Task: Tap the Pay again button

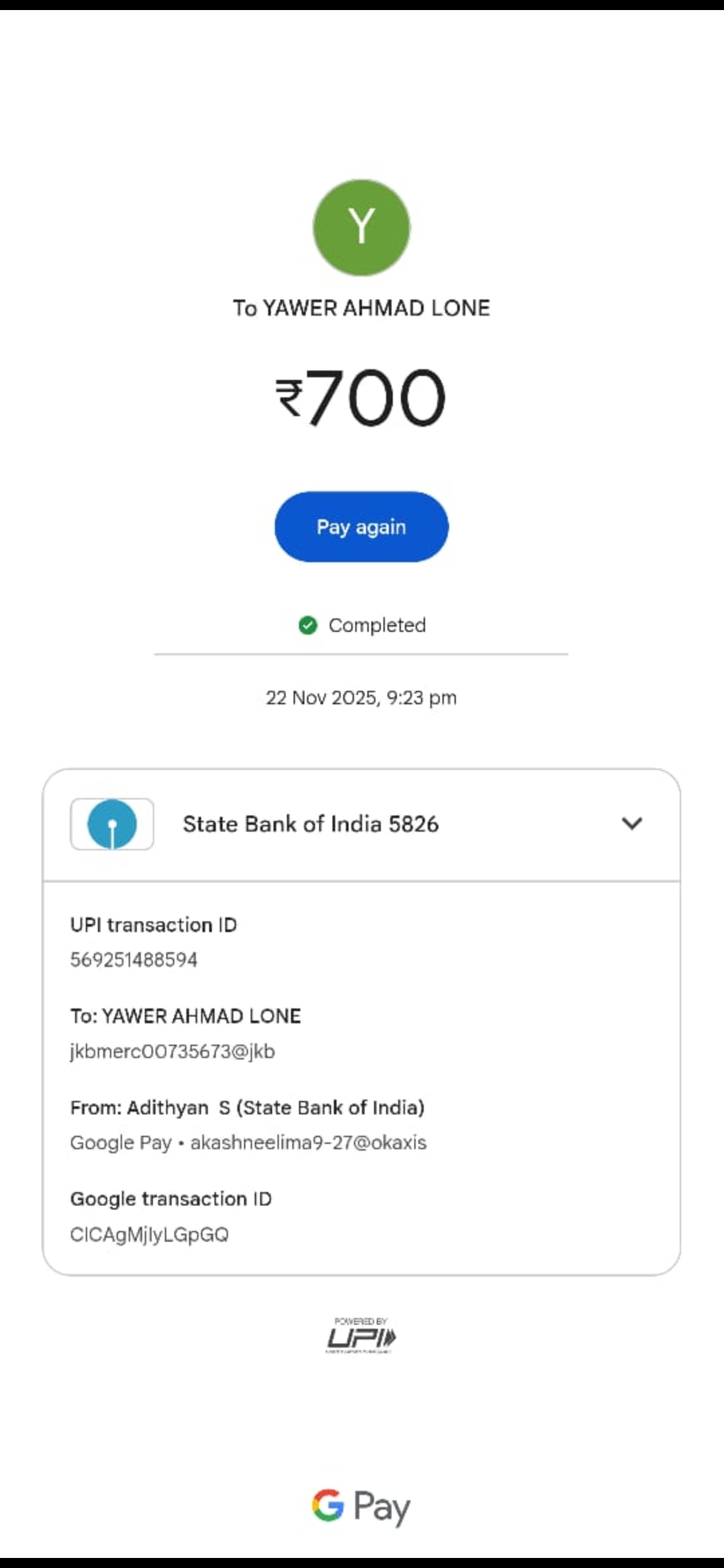Action: click(361, 527)
